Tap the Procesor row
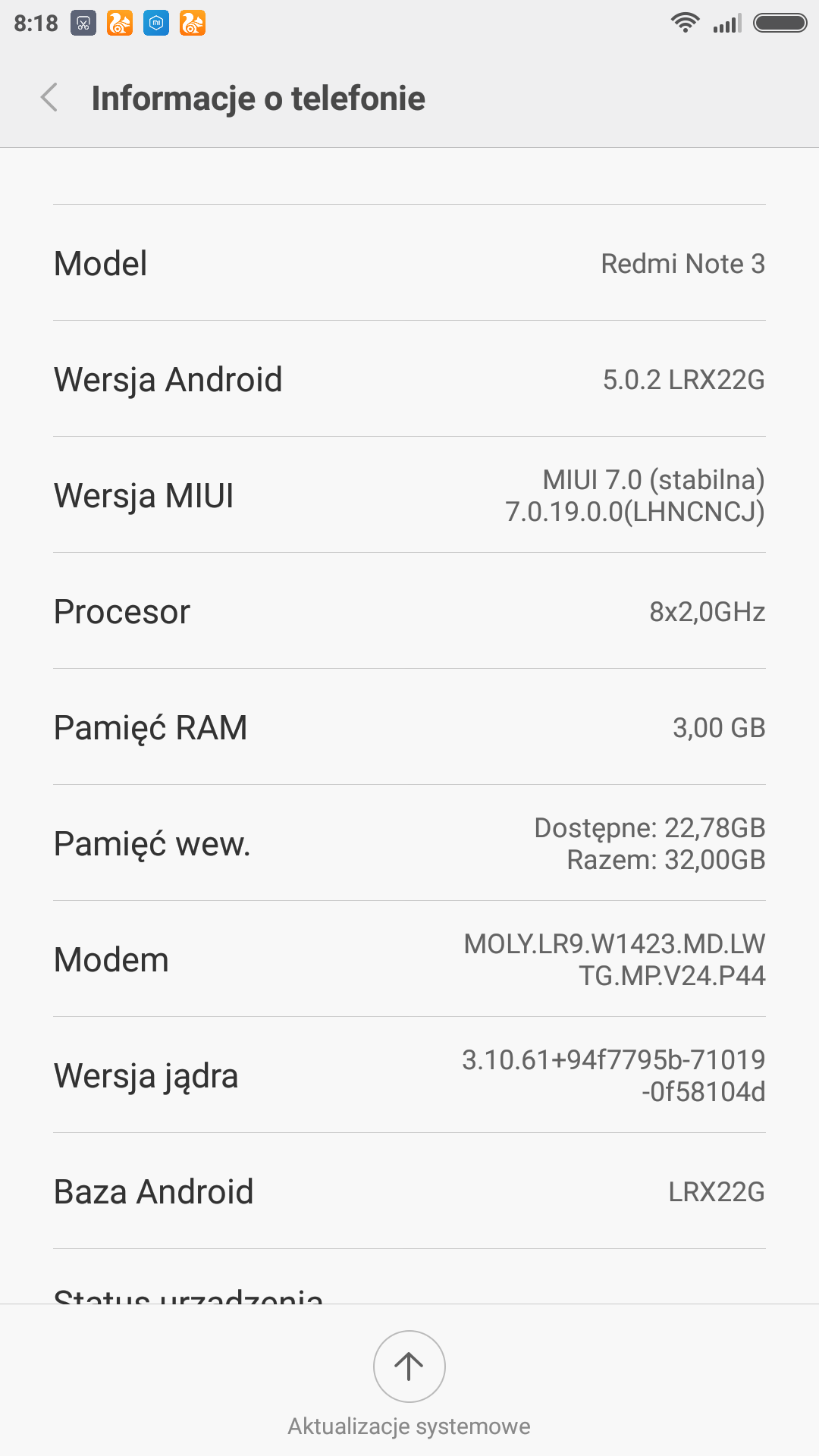This screenshot has width=819, height=1456. point(409,611)
